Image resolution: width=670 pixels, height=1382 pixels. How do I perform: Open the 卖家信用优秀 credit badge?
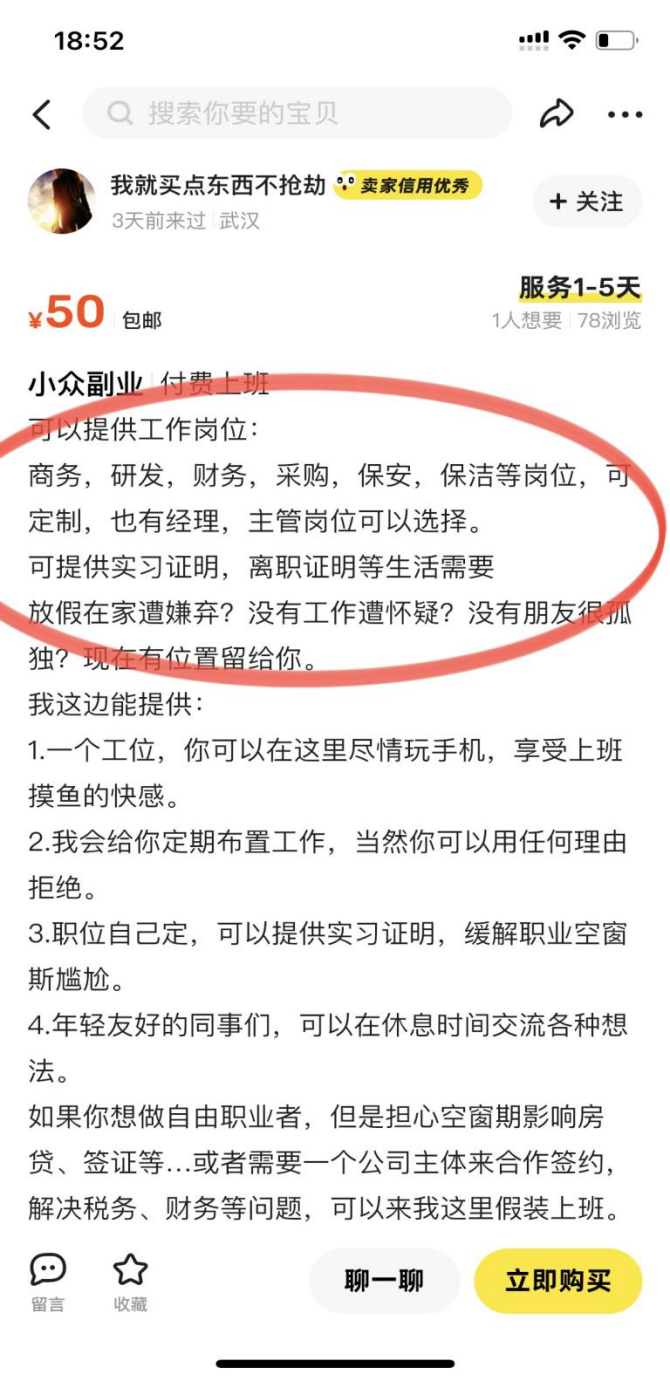pyautogui.click(x=409, y=185)
